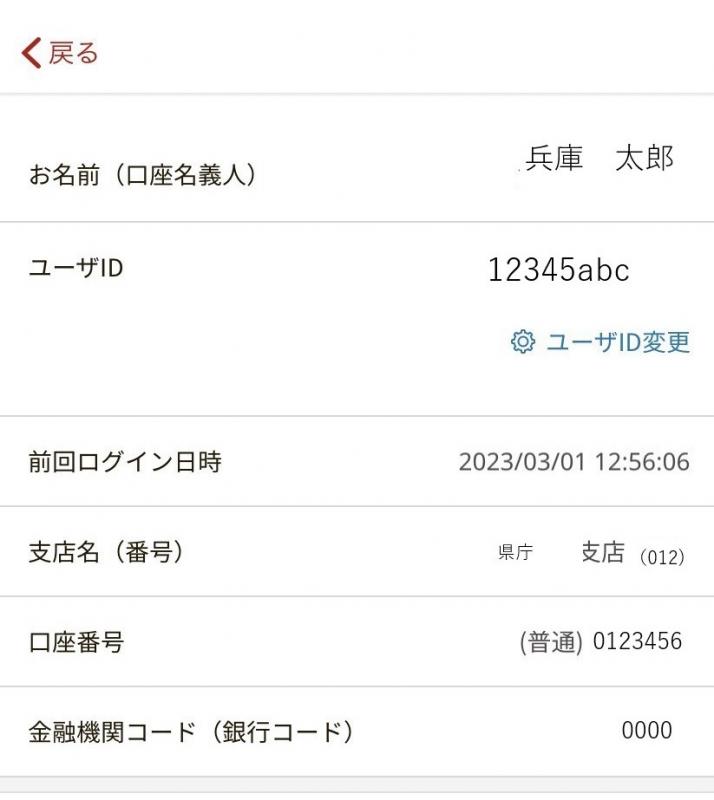Viewport: 714px width, 800px height.
Task: Go back with the 戻る button
Action: click(x=60, y=53)
